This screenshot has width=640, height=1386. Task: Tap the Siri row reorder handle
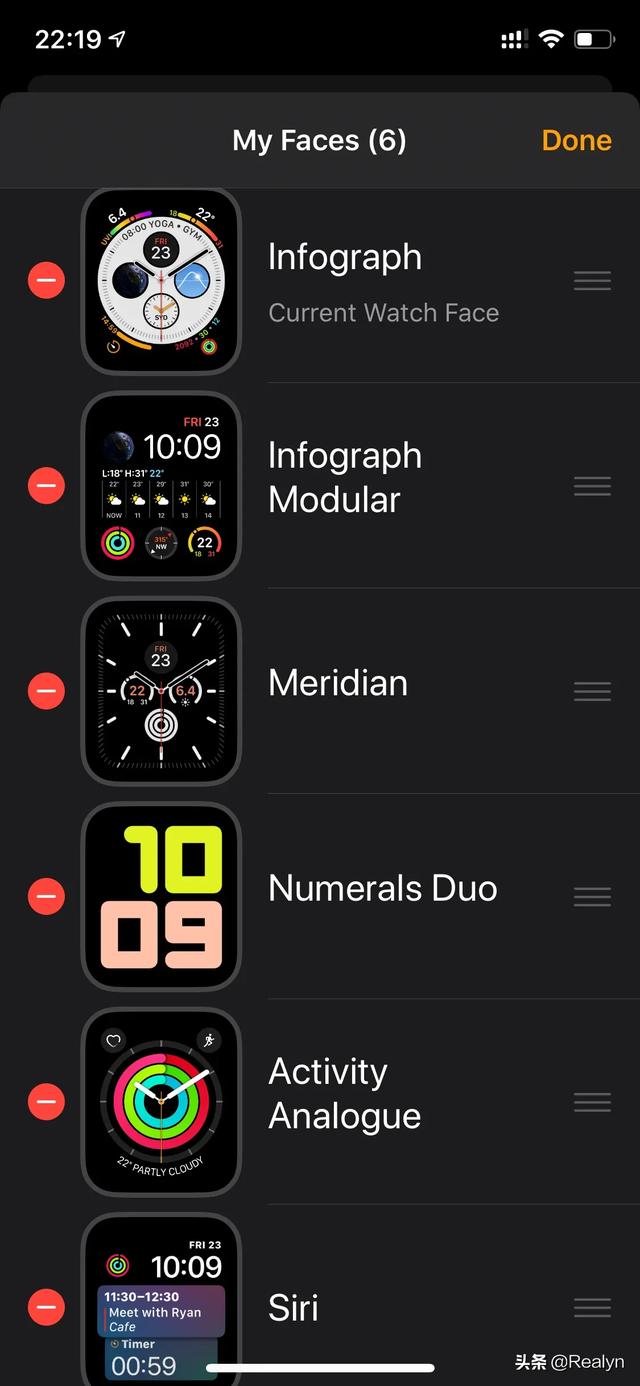pos(592,1307)
